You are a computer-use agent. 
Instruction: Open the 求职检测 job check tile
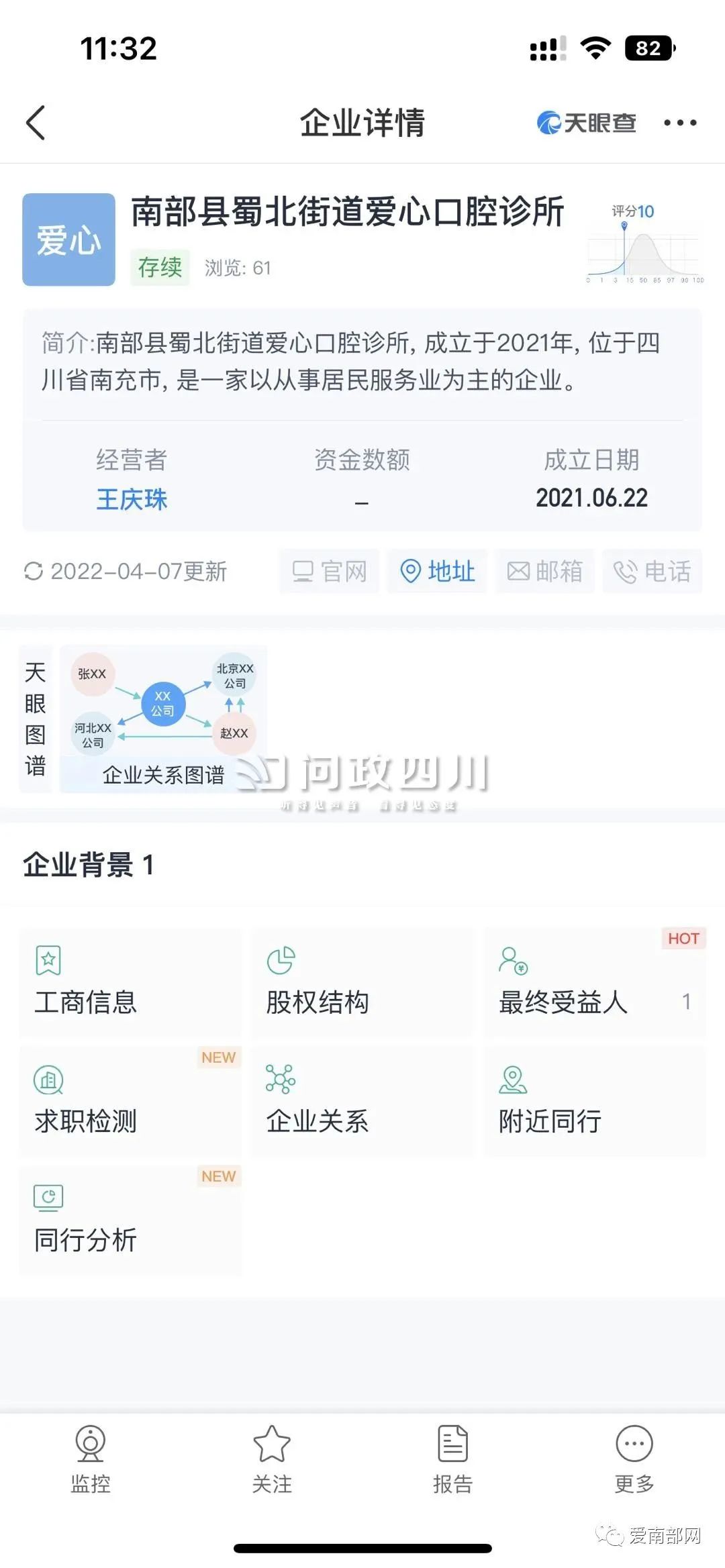coord(130,1101)
